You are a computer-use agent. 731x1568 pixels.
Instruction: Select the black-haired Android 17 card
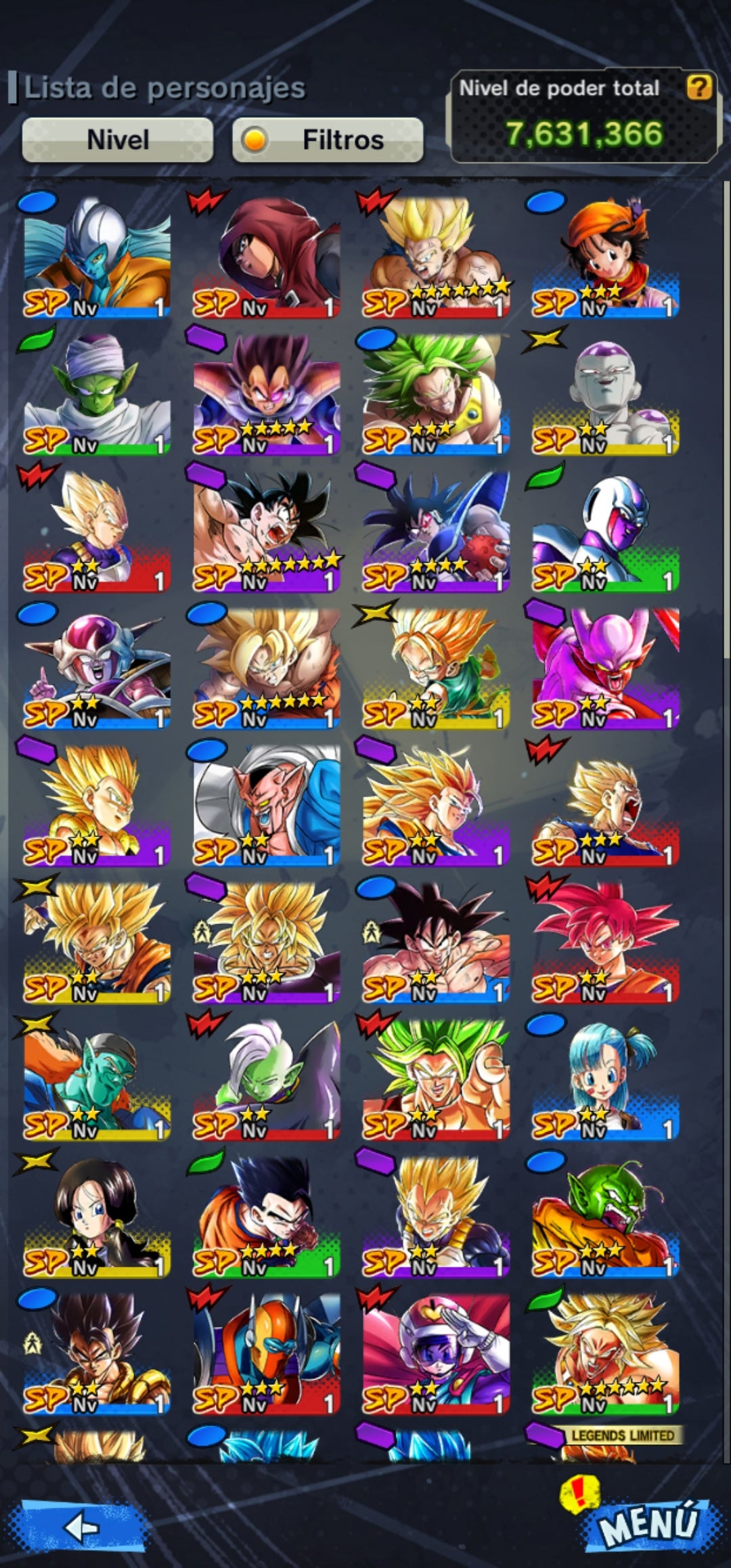97,1215
